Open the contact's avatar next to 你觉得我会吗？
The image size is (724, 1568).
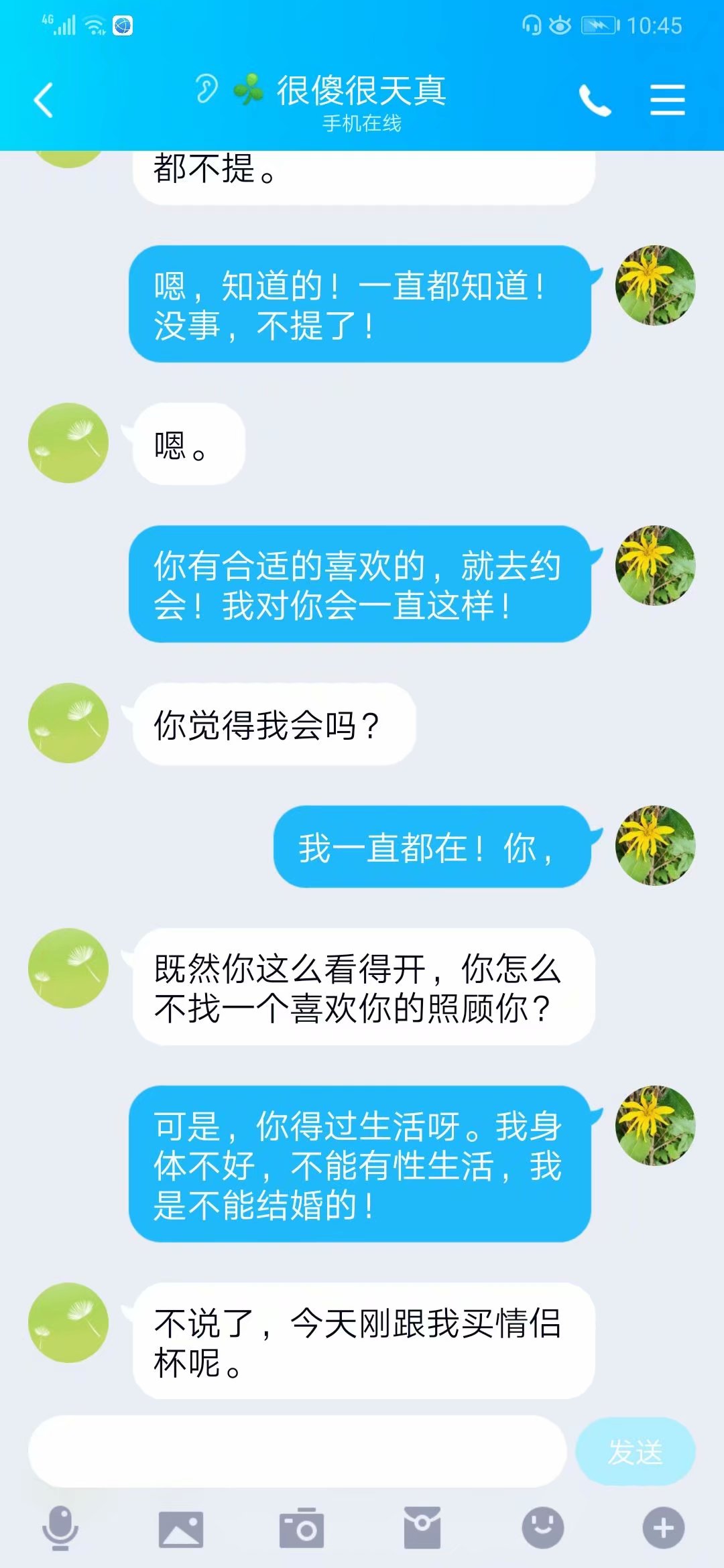(x=68, y=722)
